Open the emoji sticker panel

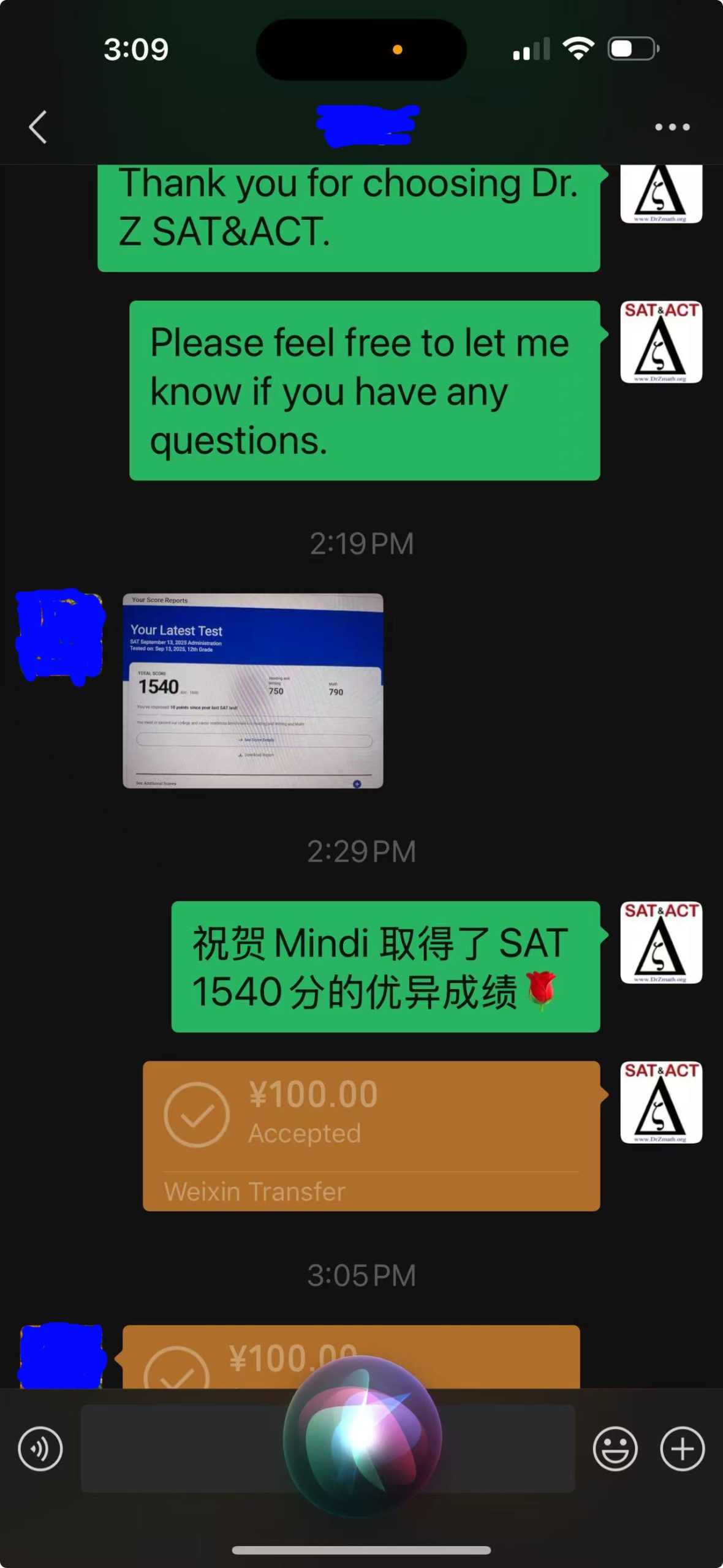coord(615,1449)
